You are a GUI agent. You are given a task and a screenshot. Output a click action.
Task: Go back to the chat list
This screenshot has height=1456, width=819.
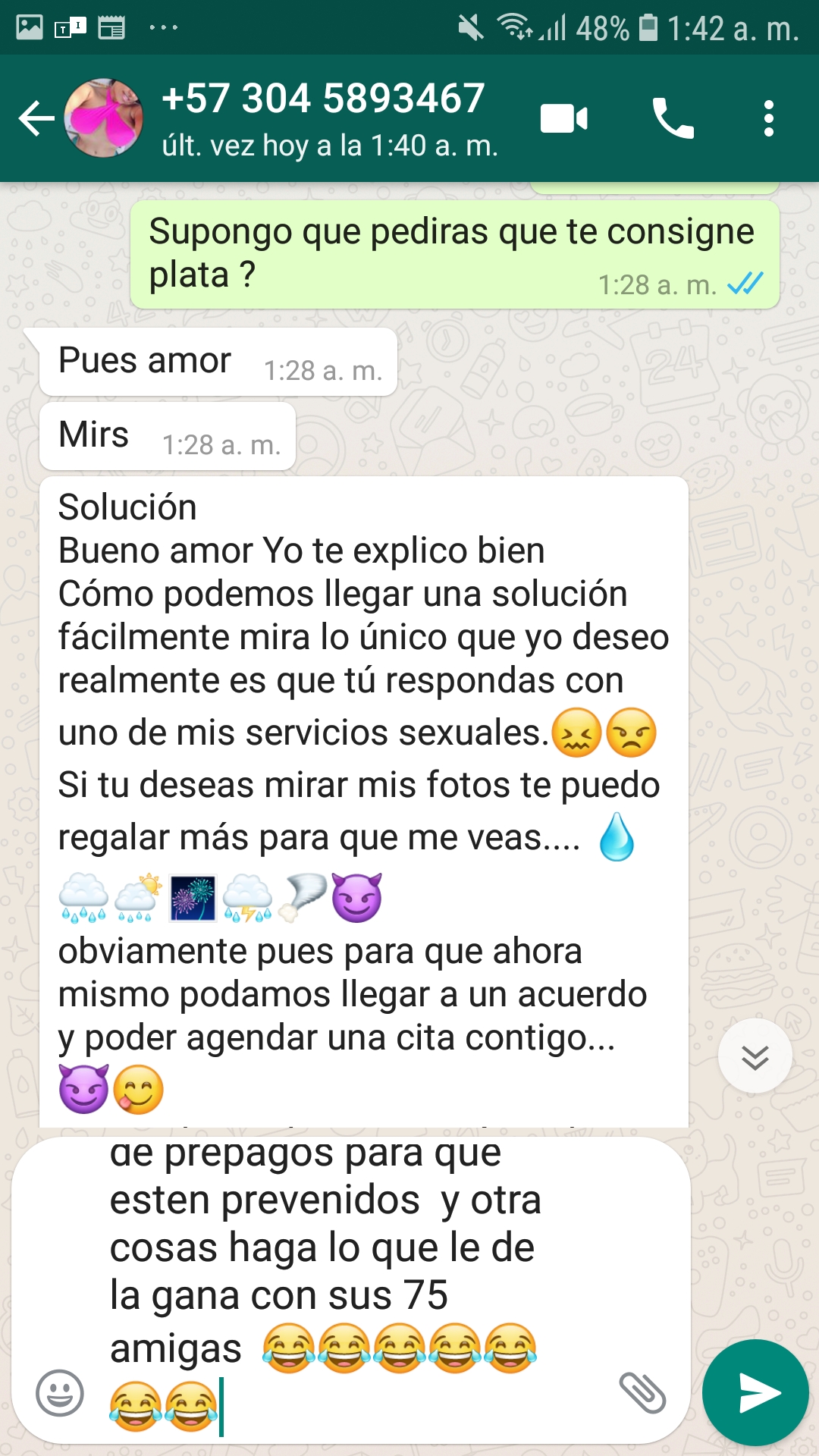[x=36, y=118]
